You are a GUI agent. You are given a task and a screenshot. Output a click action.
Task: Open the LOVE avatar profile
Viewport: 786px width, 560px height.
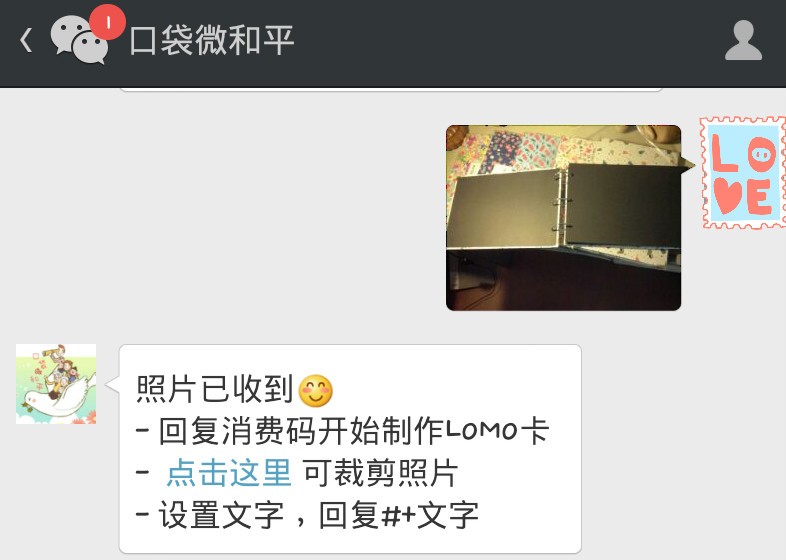[740, 172]
